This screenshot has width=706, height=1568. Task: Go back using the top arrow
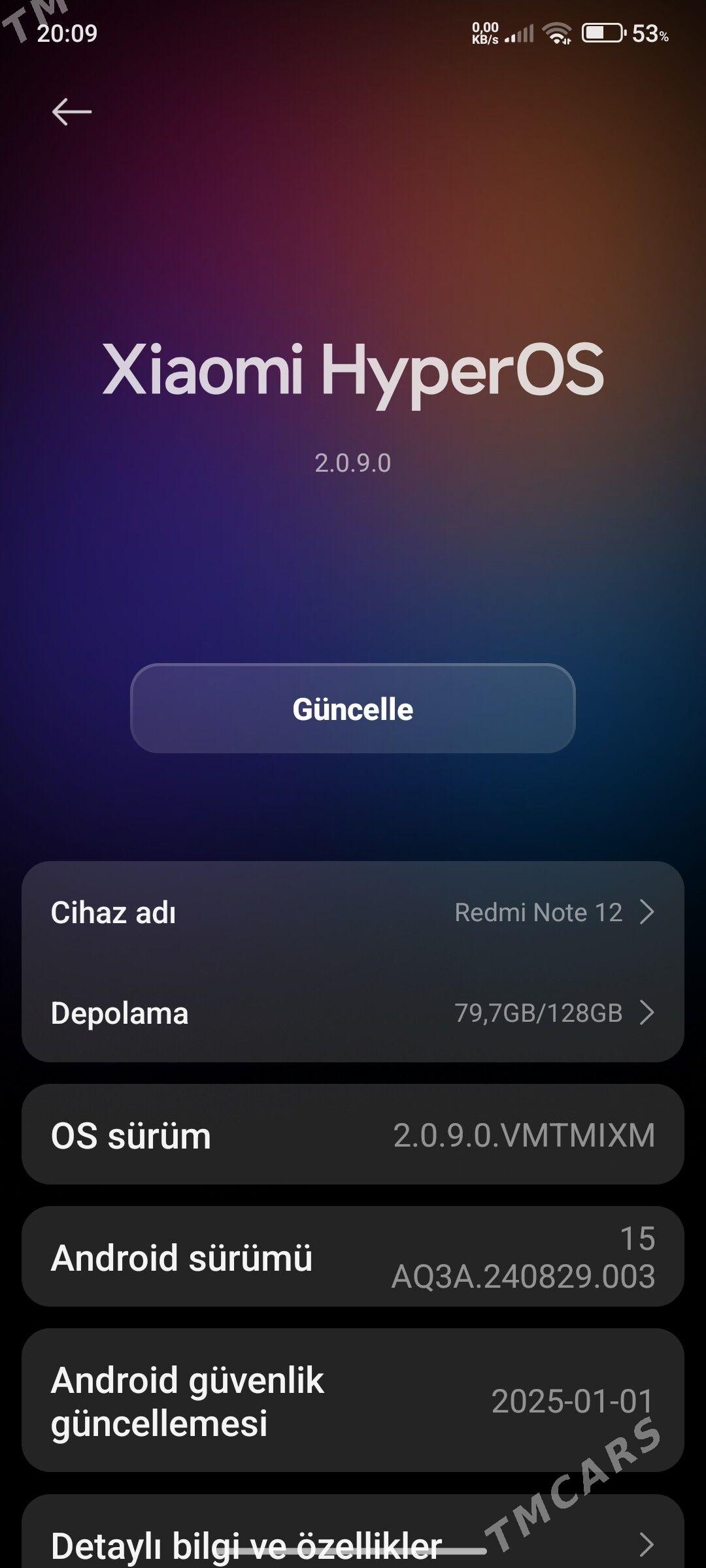coord(72,112)
